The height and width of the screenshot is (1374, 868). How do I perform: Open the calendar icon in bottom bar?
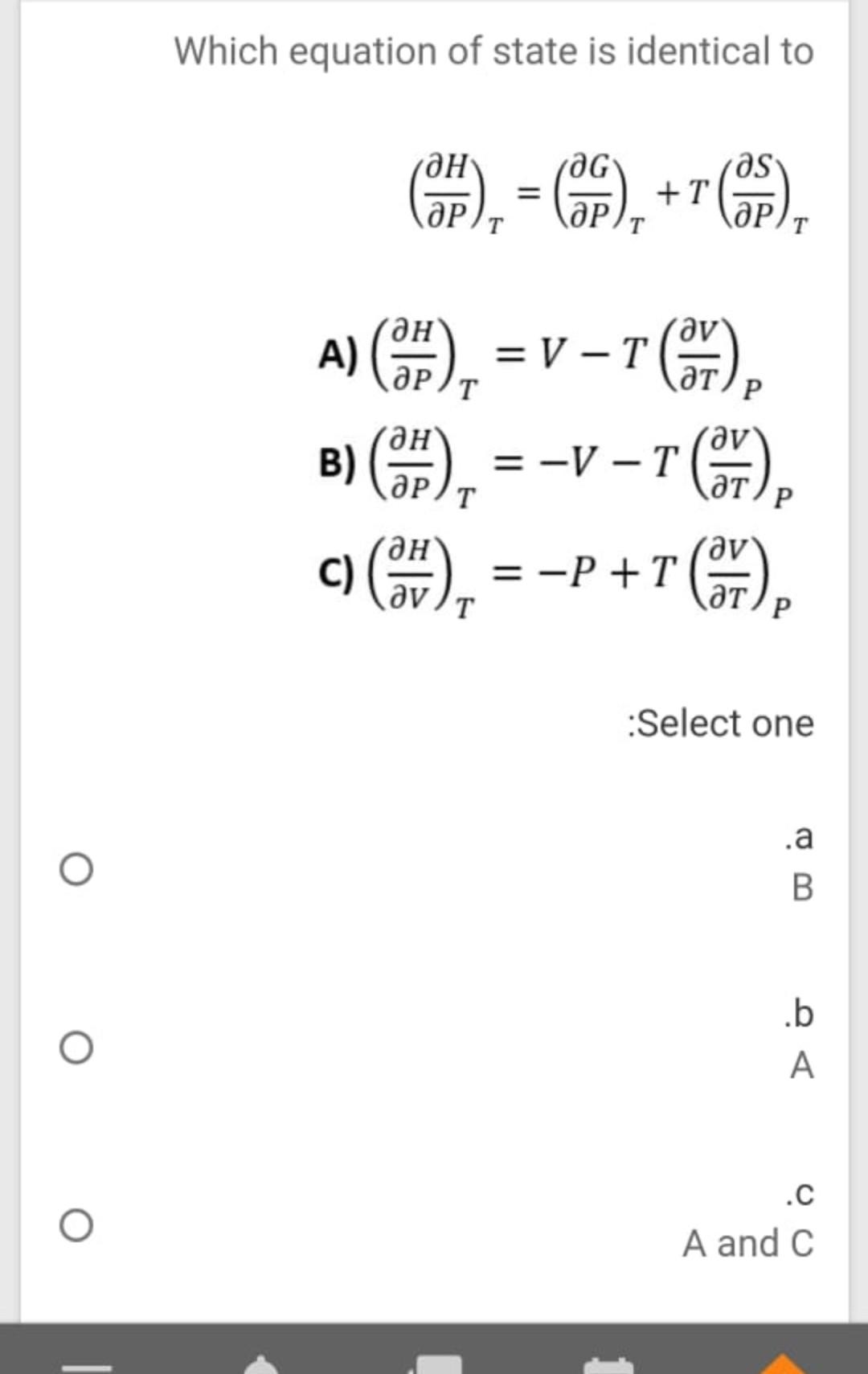tap(609, 1361)
